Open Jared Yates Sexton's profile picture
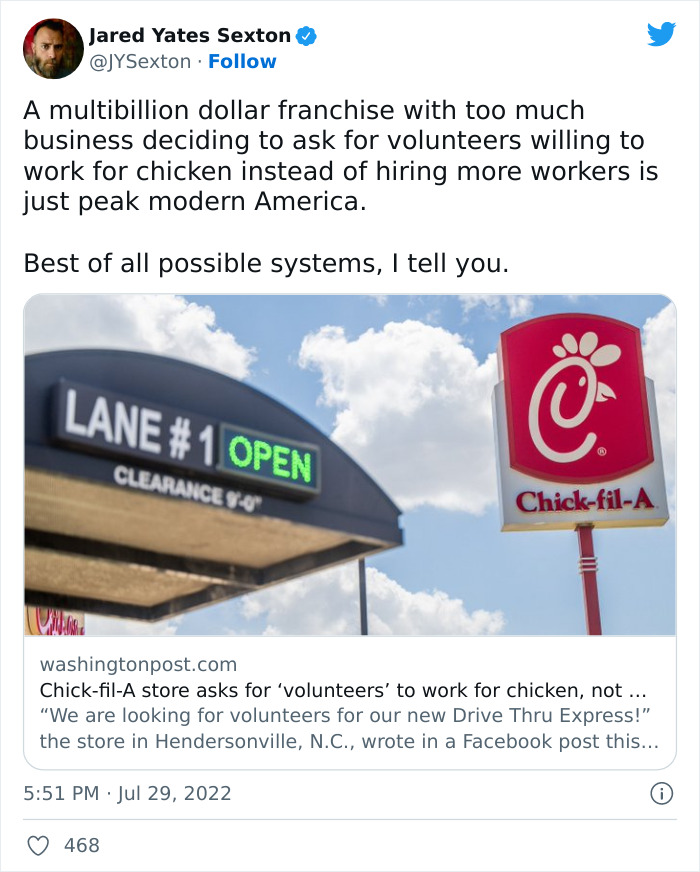This screenshot has height=872, width=700. click(x=53, y=48)
